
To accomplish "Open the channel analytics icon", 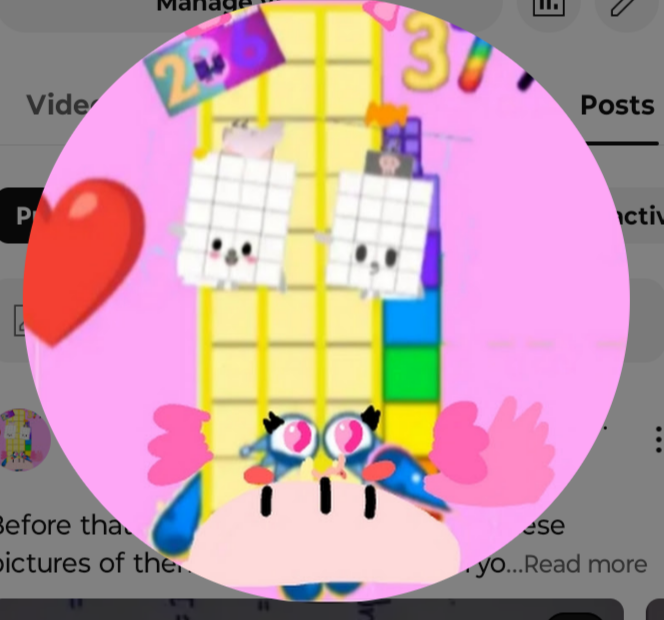I will click(547, 8).
